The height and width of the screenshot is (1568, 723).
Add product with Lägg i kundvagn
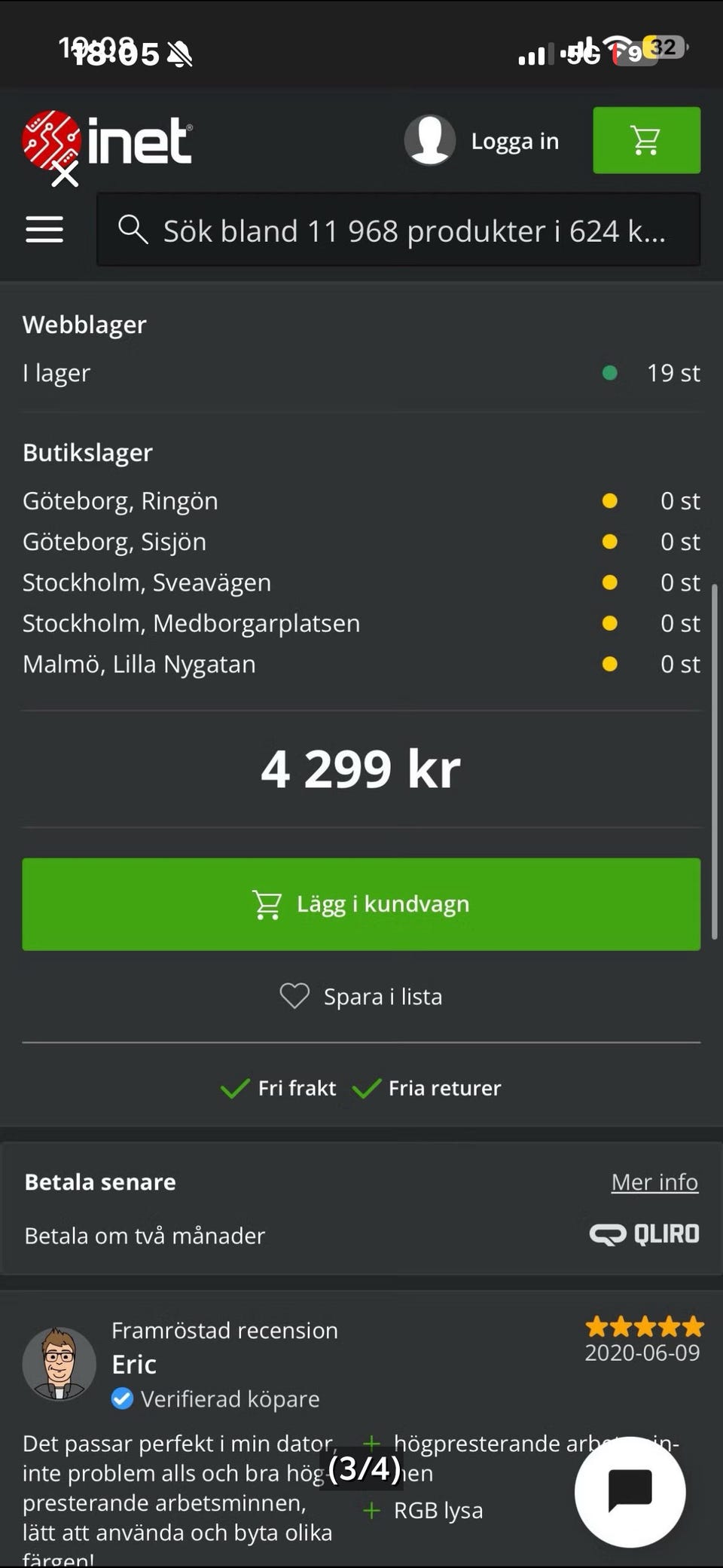pyautogui.click(x=361, y=903)
